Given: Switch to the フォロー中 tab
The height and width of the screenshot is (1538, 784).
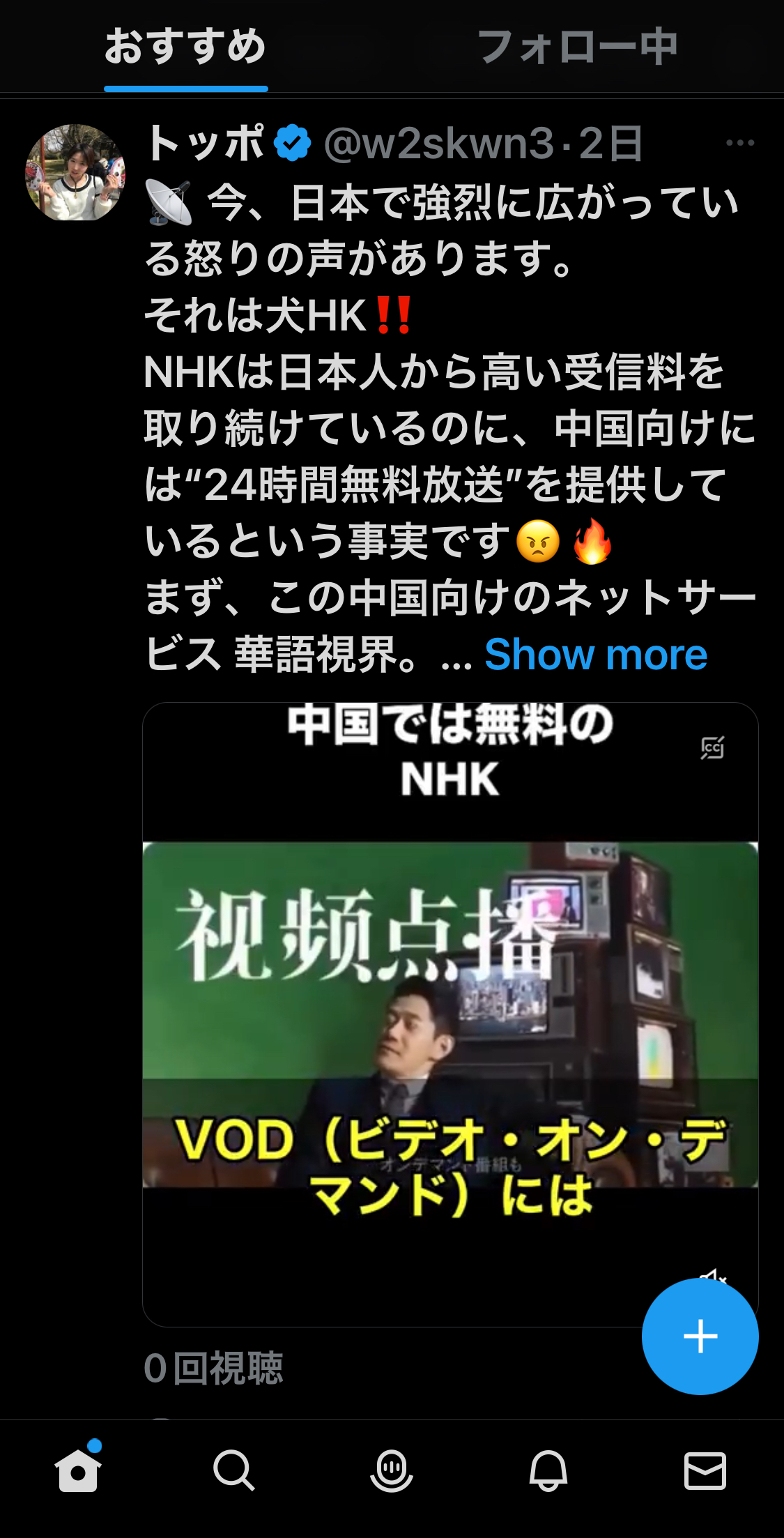Looking at the screenshot, I should [577, 47].
